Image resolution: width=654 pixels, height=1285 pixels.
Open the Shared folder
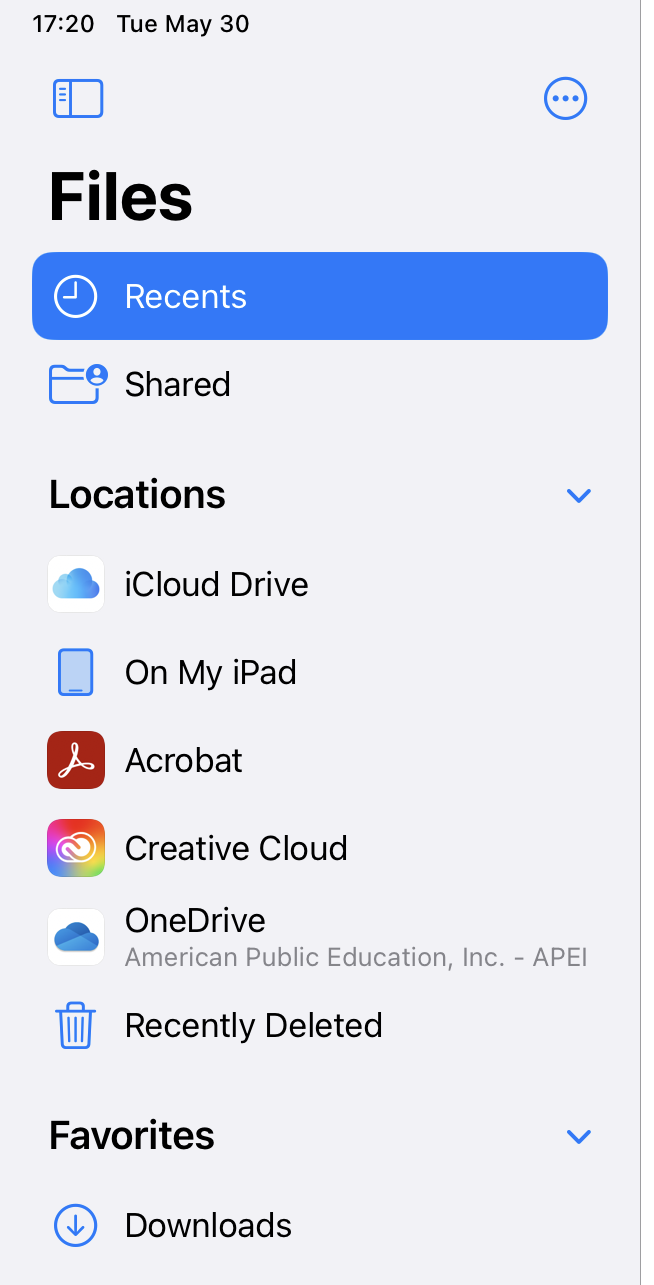click(x=177, y=384)
